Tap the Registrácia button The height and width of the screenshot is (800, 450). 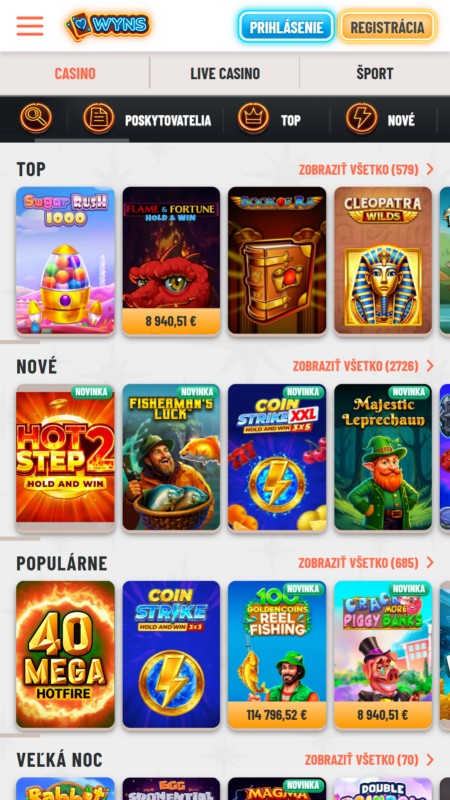pos(387,27)
